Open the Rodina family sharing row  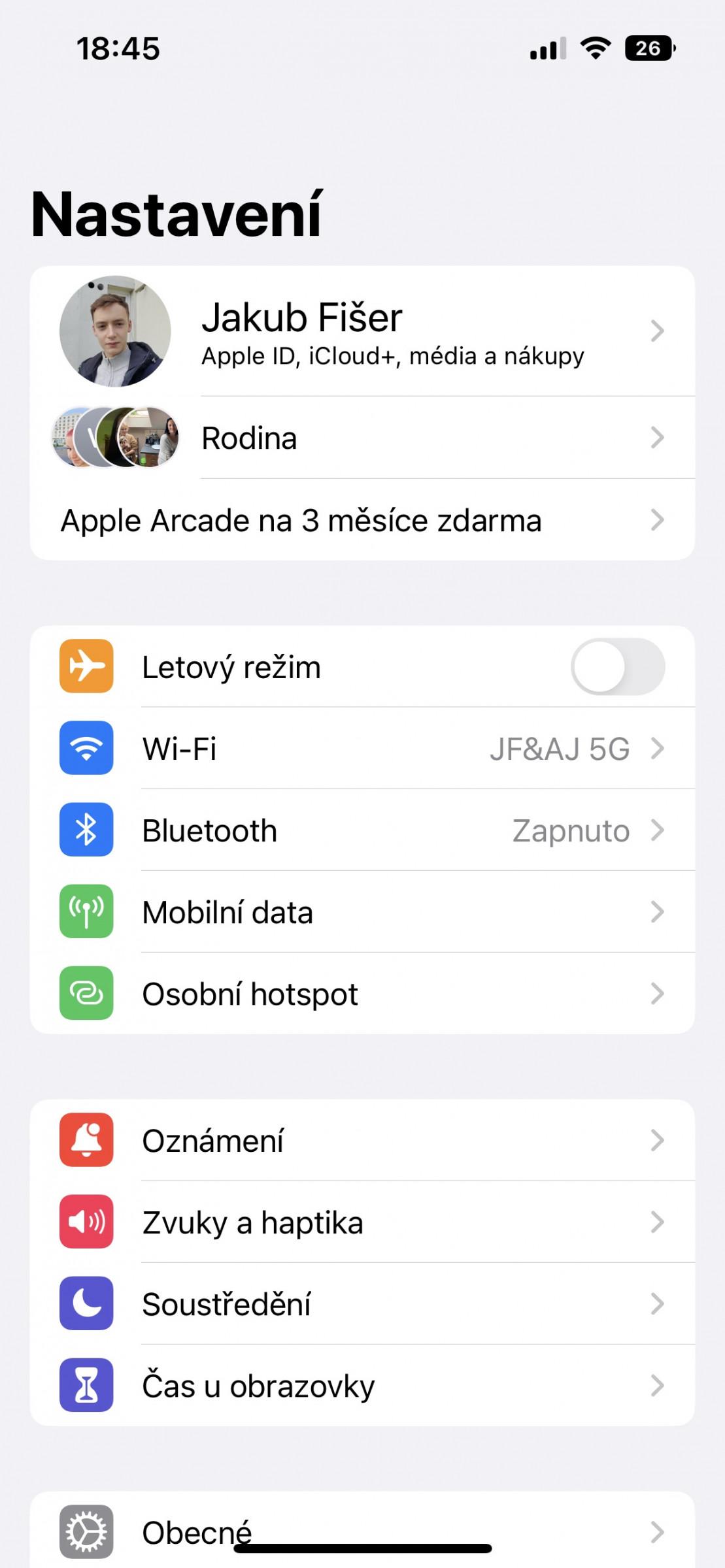pos(362,438)
